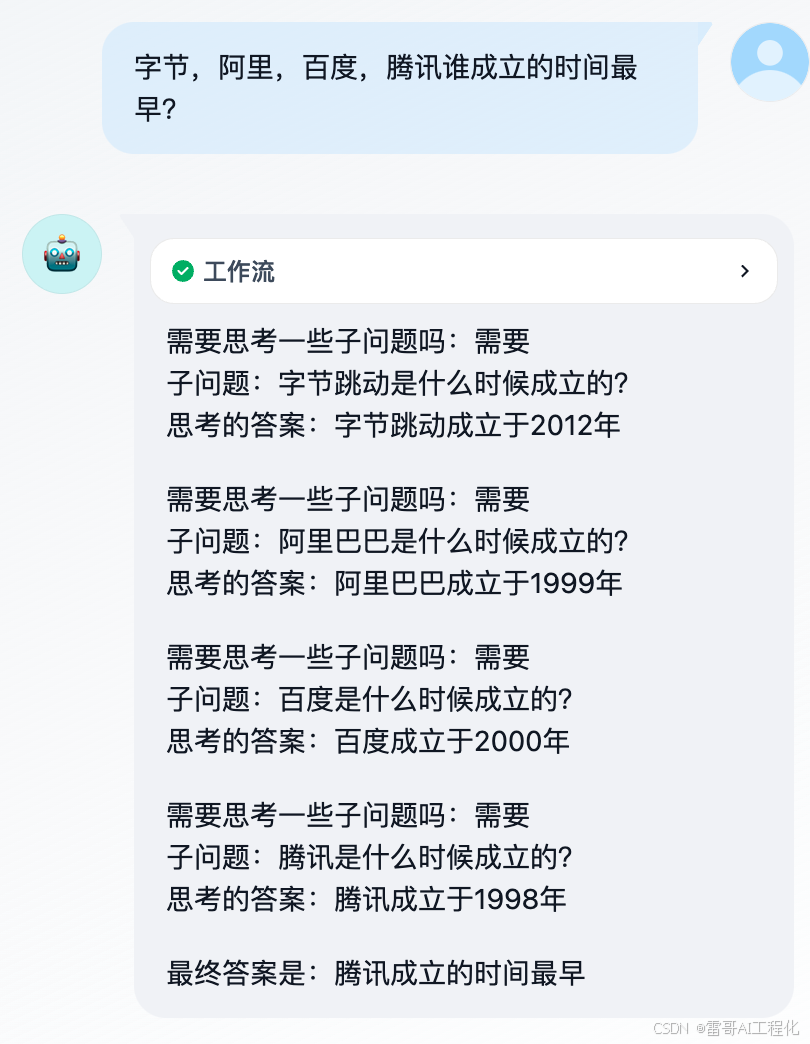Collapse the workflow details using the arrow
This screenshot has height=1044, width=810.
[x=745, y=271]
